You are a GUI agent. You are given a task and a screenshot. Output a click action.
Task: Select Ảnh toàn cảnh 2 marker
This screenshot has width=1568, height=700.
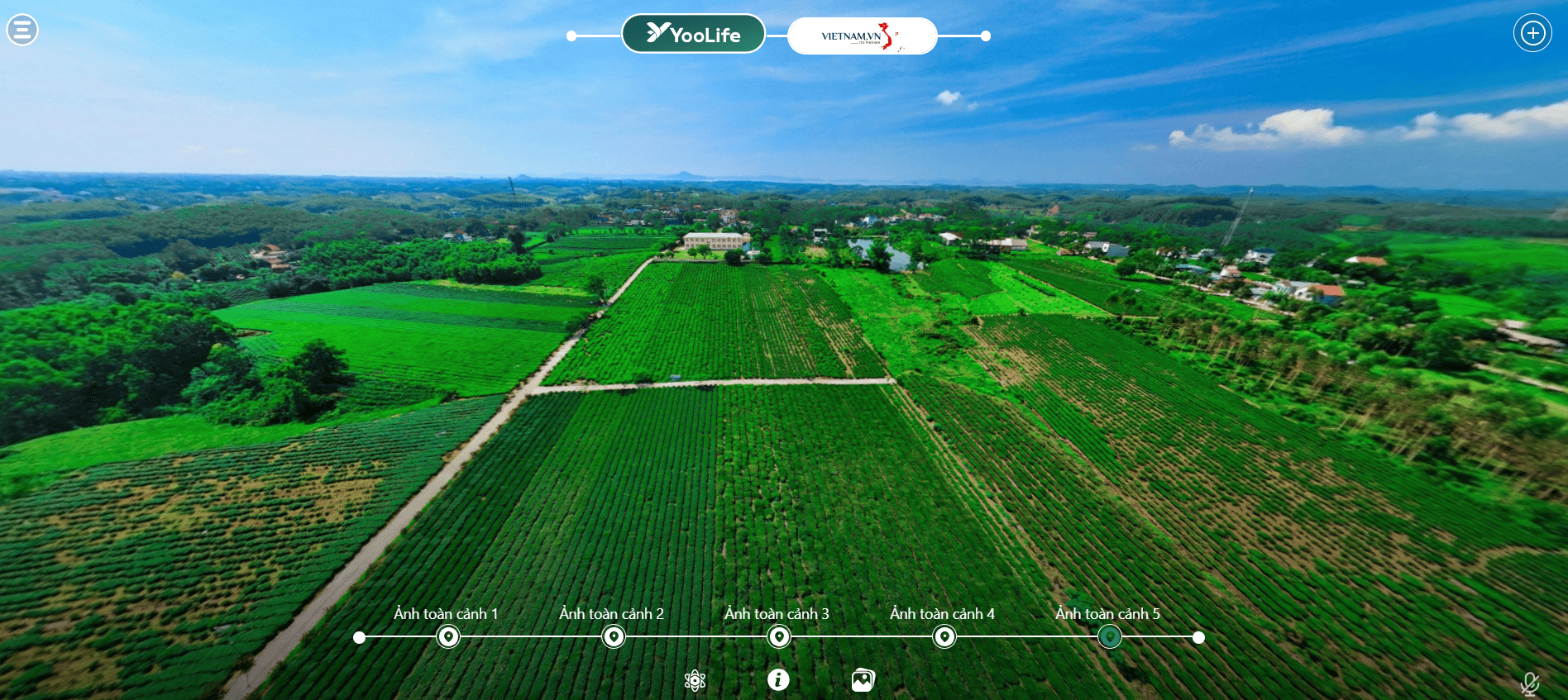tap(613, 637)
